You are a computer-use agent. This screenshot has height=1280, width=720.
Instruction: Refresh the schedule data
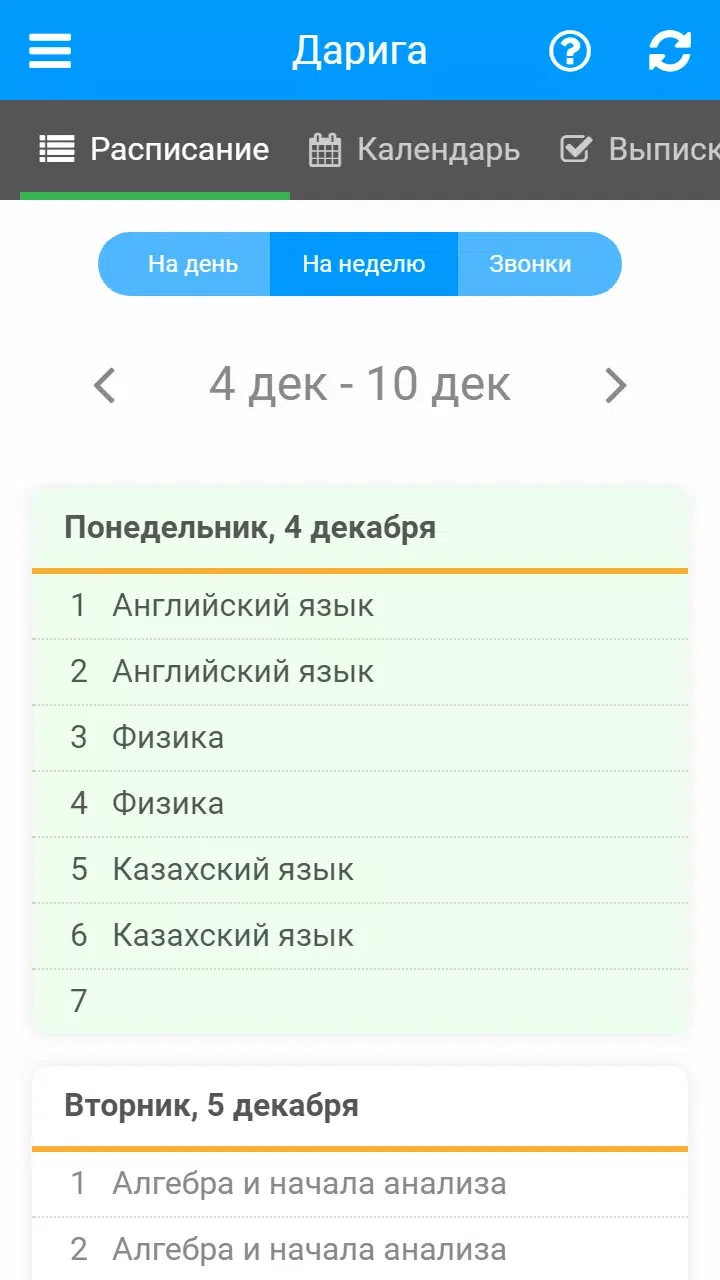tap(669, 51)
